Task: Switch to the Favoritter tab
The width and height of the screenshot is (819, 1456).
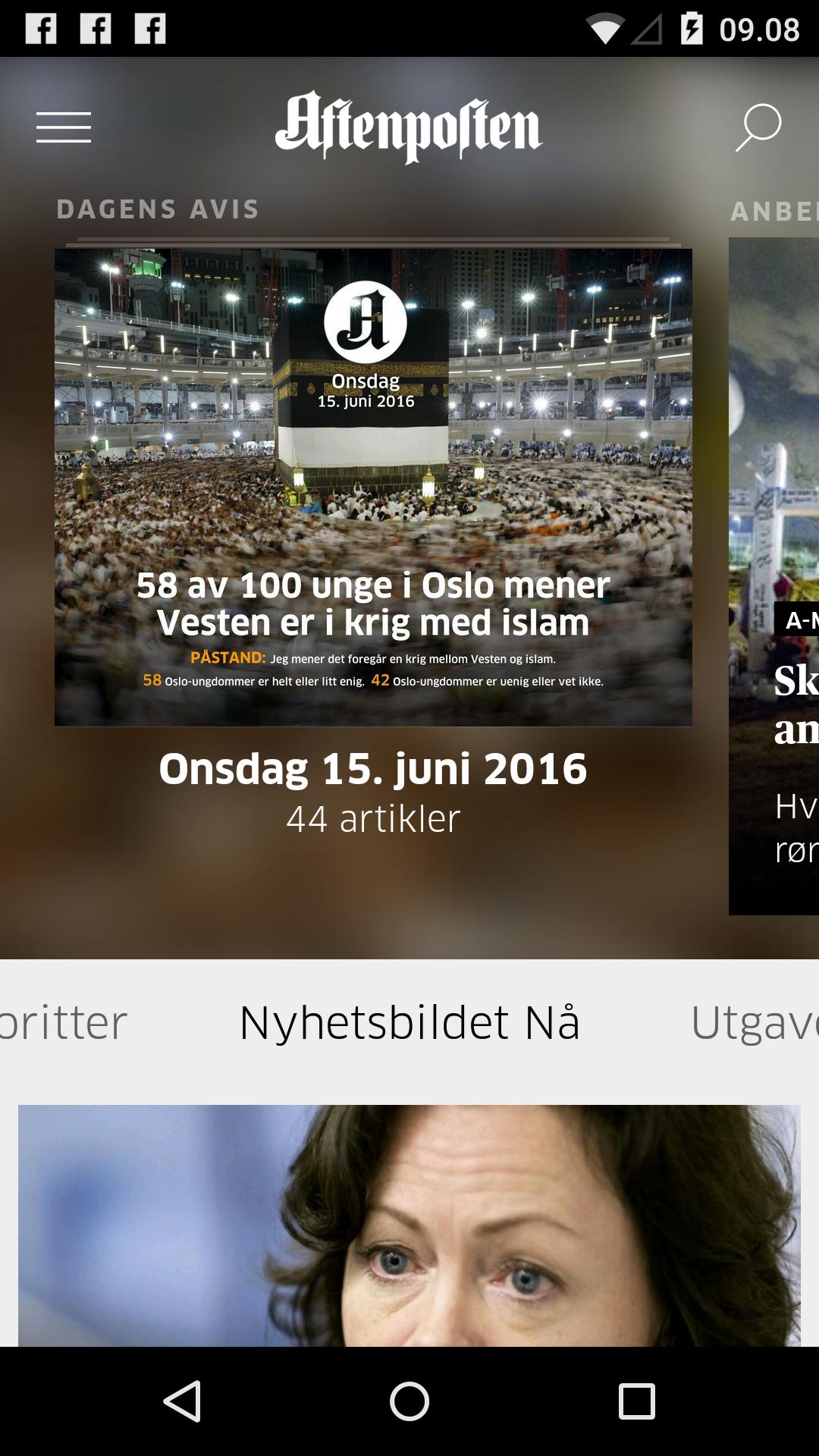Action: tap(64, 1022)
